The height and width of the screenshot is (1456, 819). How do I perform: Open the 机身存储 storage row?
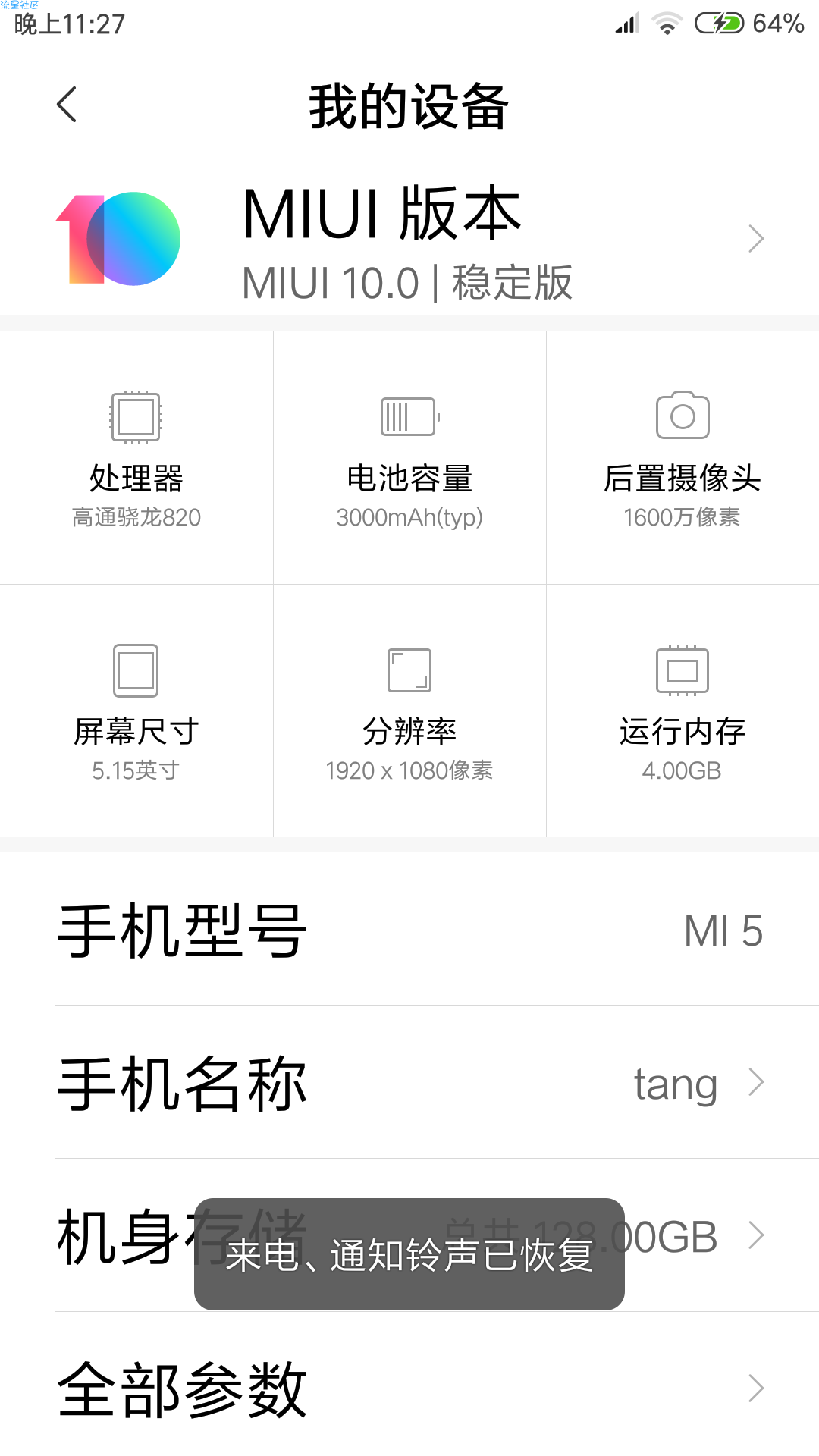point(409,1235)
